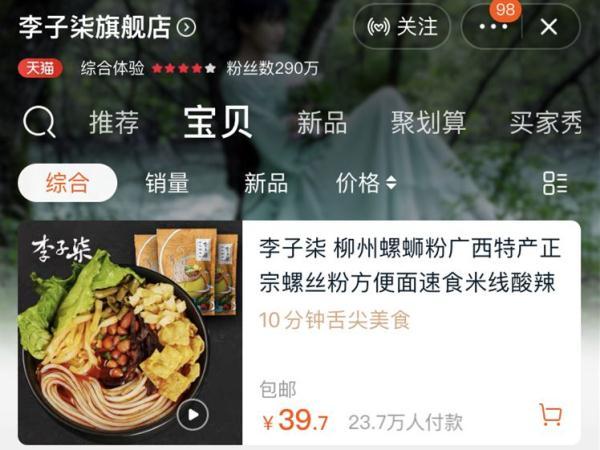Open the three-dot more options menu
Screen dimensions: 600x450
click(494, 28)
